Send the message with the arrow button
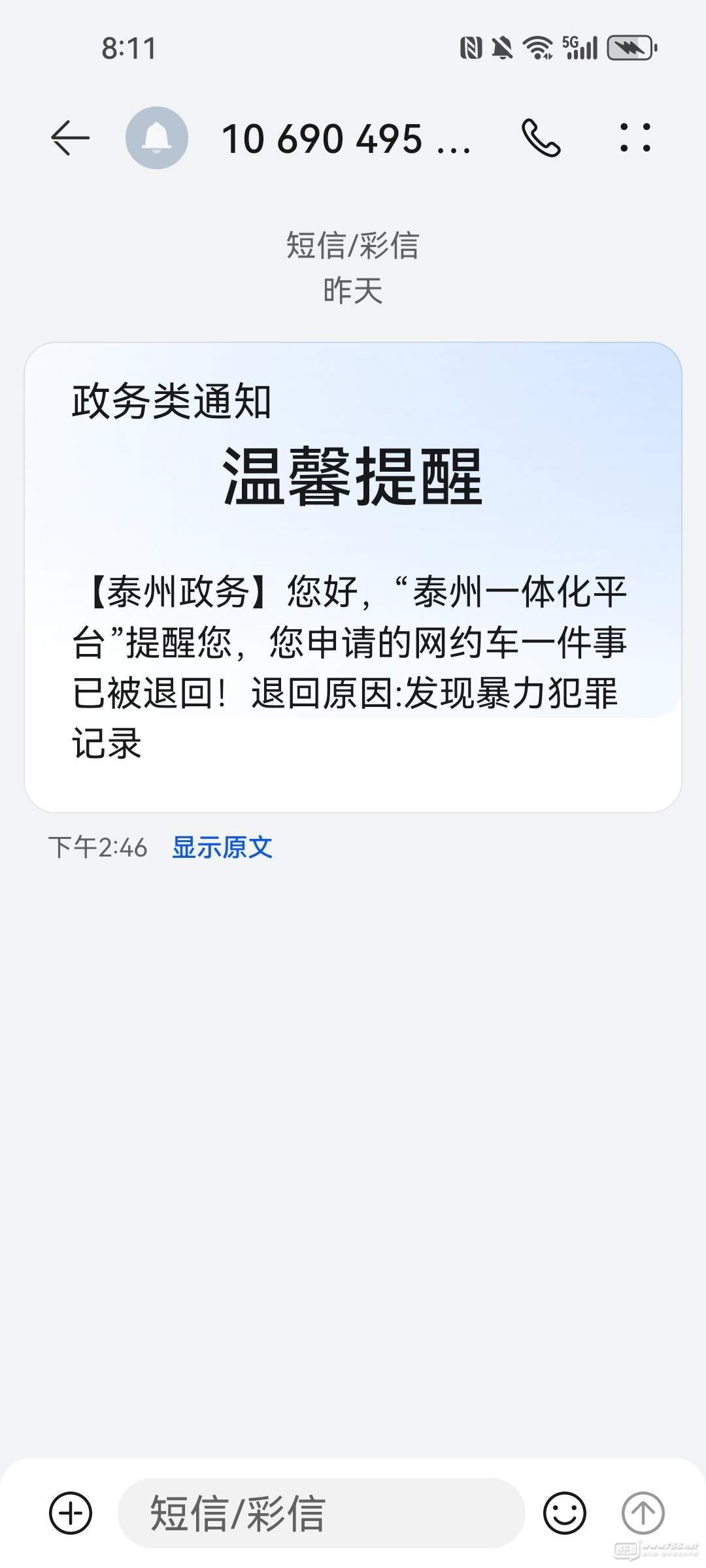Image resolution: width=706 pixels, height=1568 pixels. point(643,1513)
